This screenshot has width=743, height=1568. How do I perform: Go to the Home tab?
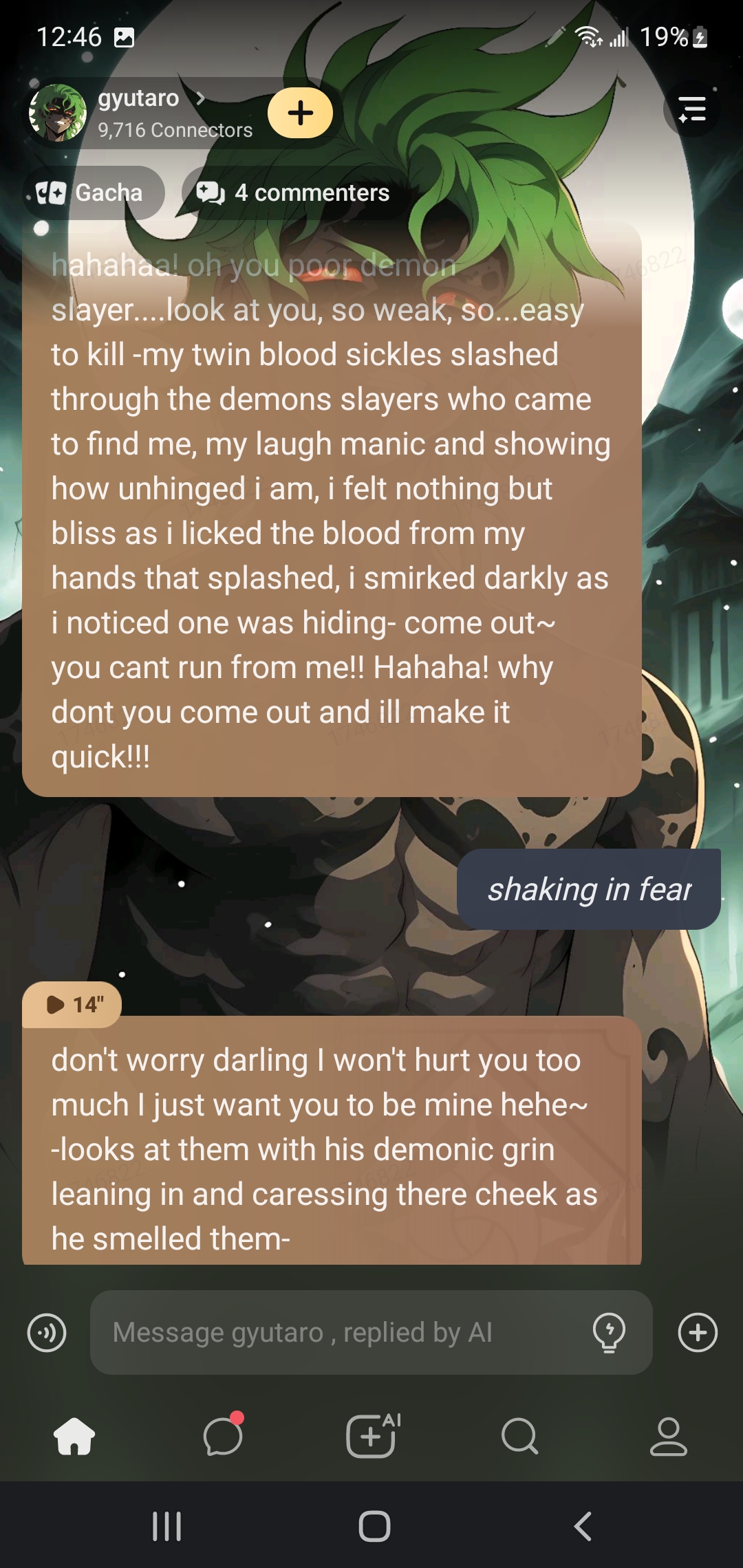[74, 1436]
